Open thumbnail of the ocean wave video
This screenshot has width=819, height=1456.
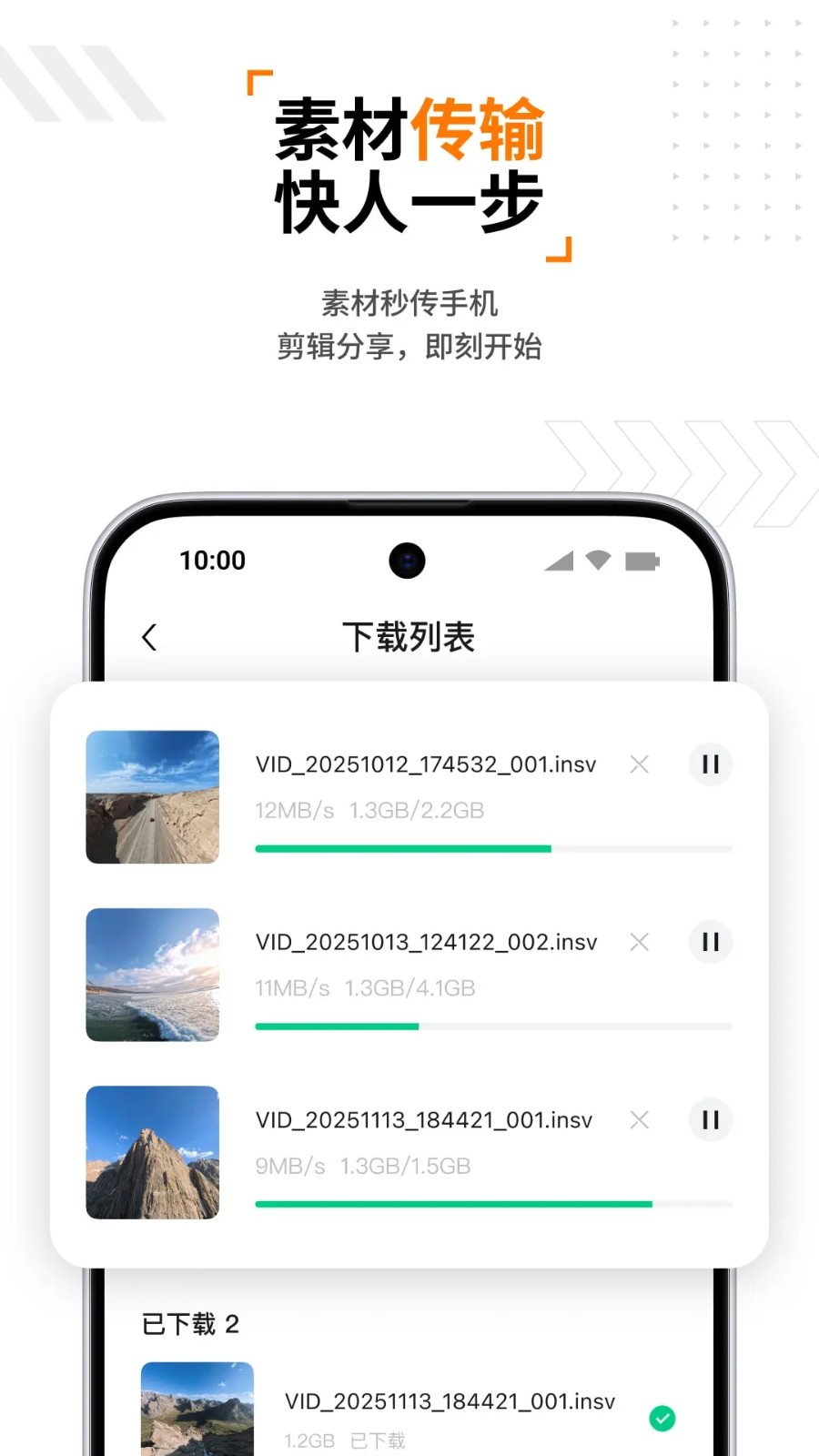pos(152,975)
